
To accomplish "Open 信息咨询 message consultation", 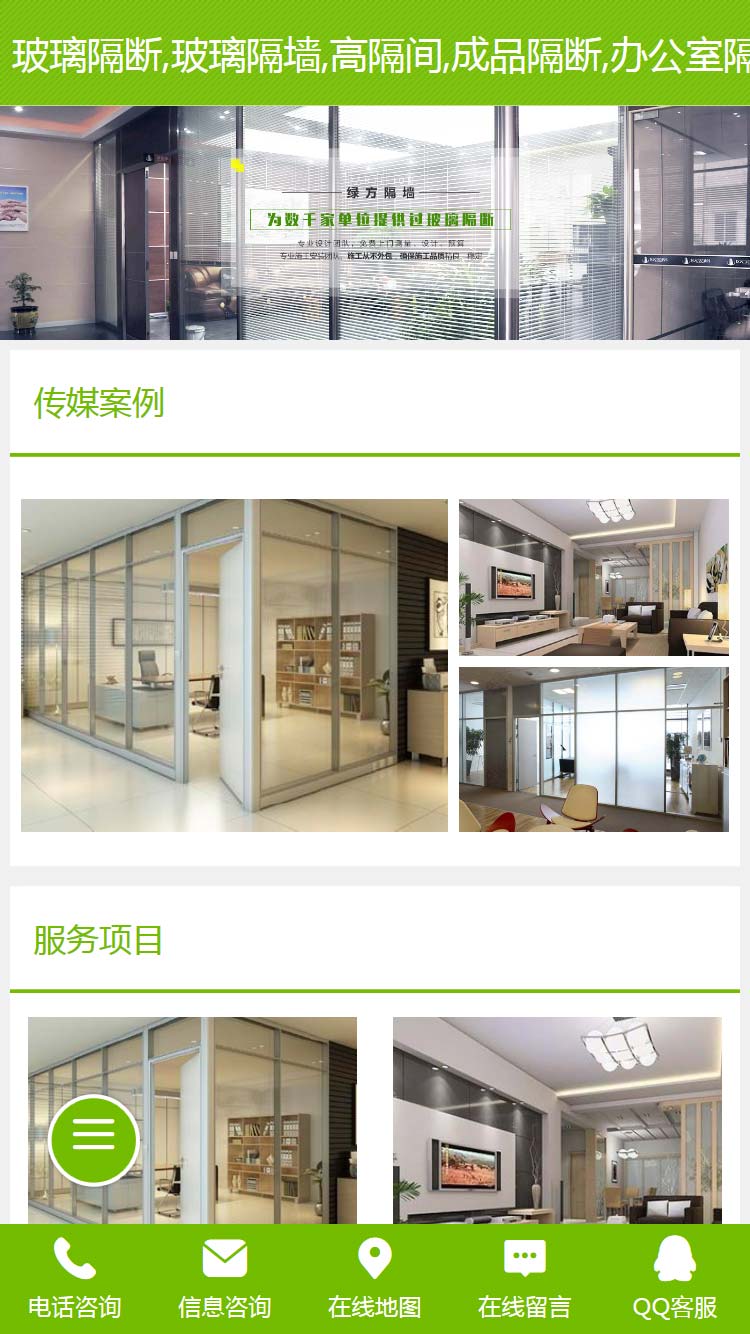I will coord(225,1278).
